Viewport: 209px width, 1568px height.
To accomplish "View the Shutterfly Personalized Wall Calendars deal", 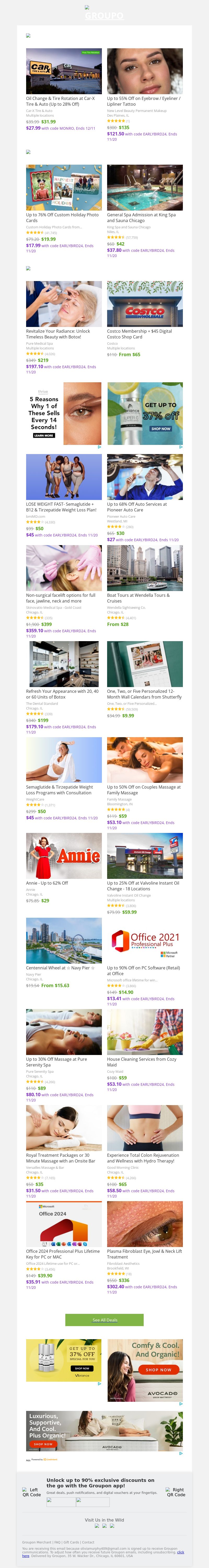I will point(144,664).
